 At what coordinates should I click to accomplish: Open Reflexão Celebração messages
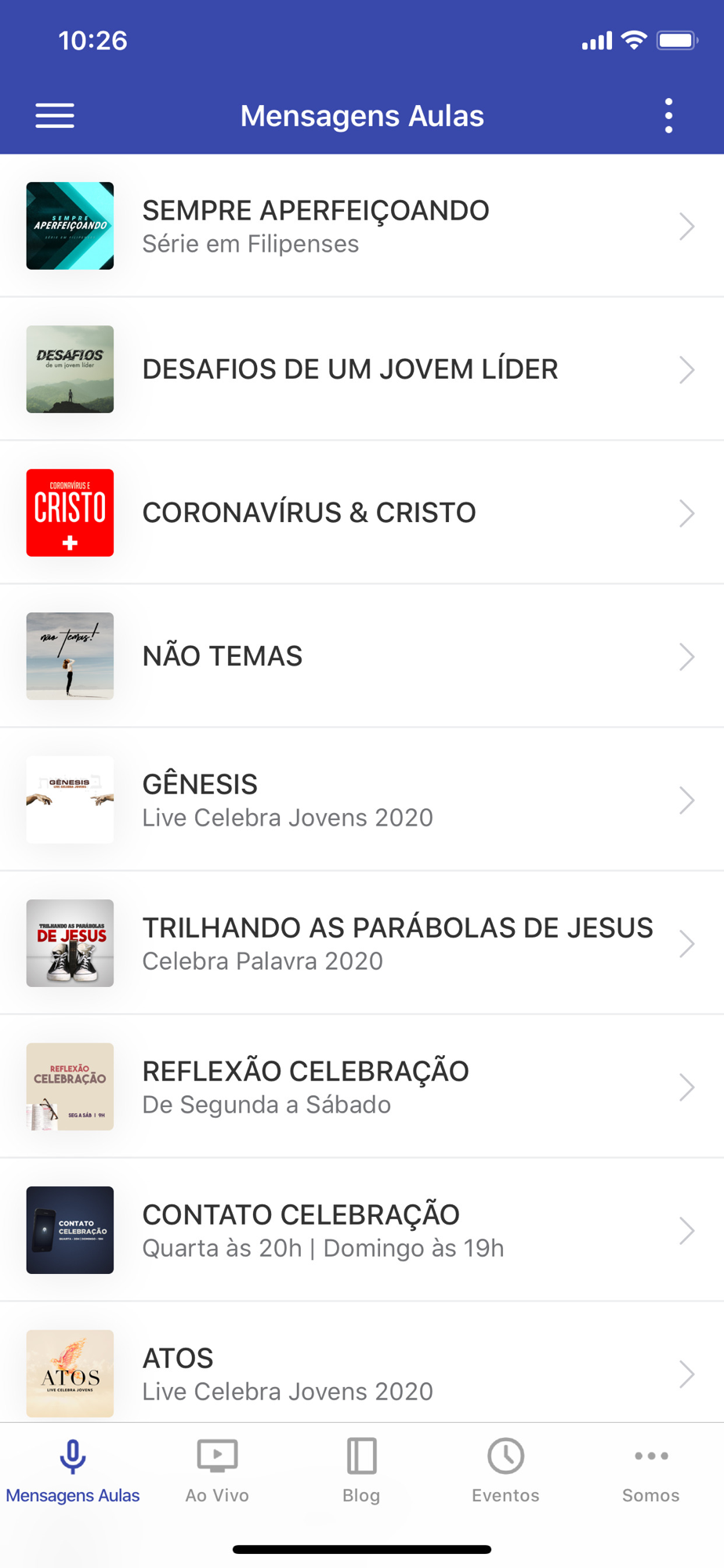tap(362, 1087)
